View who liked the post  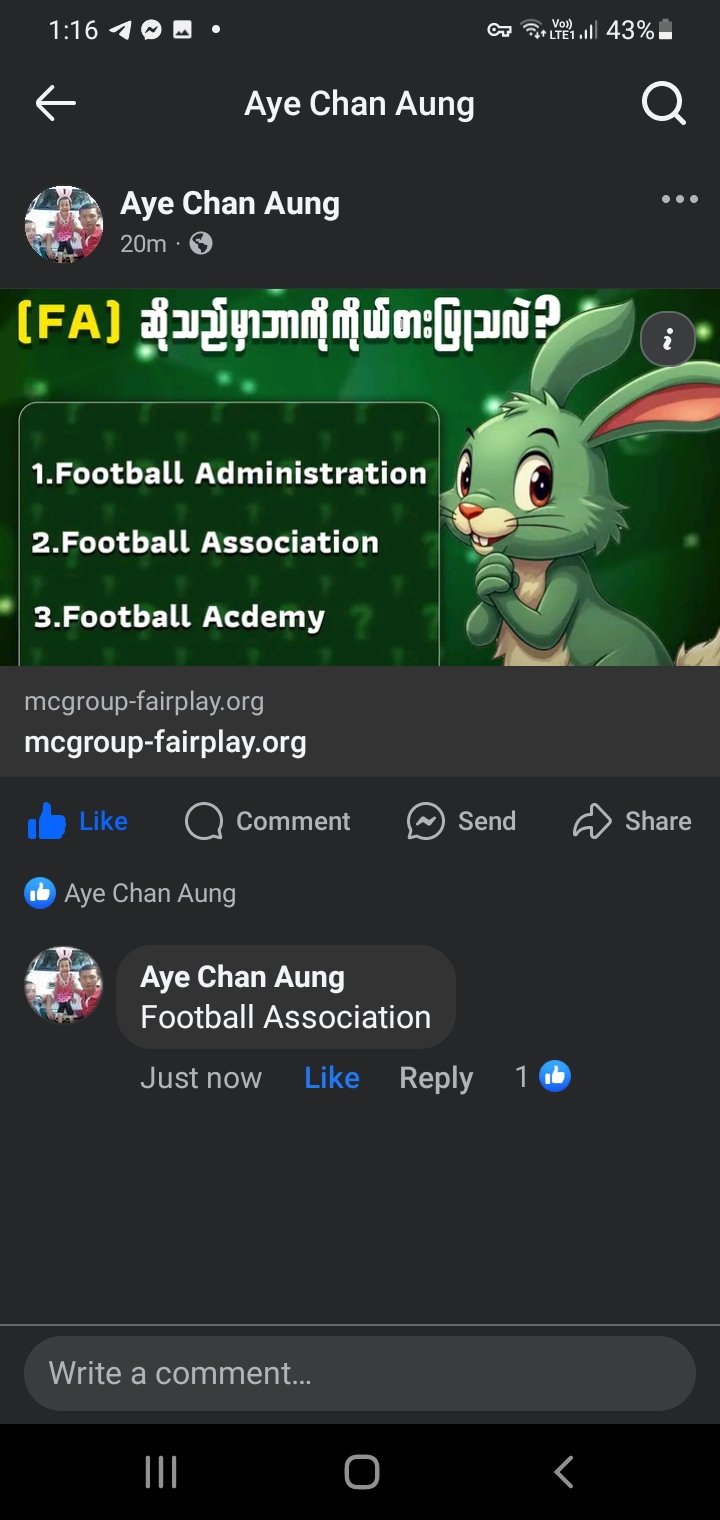(130, 893)
